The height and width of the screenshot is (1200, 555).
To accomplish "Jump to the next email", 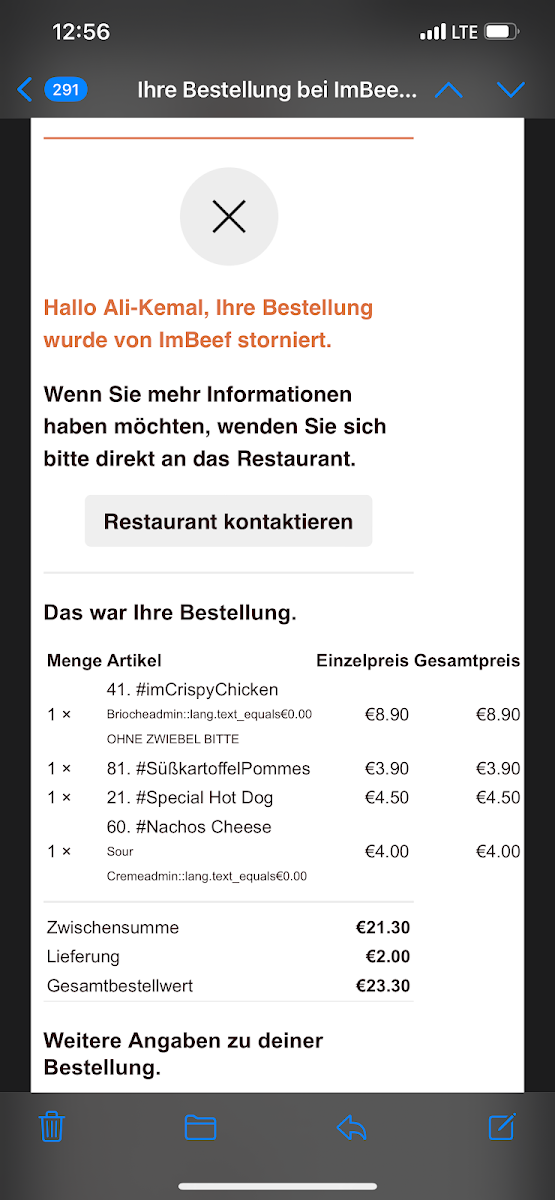I will [511, 90].
